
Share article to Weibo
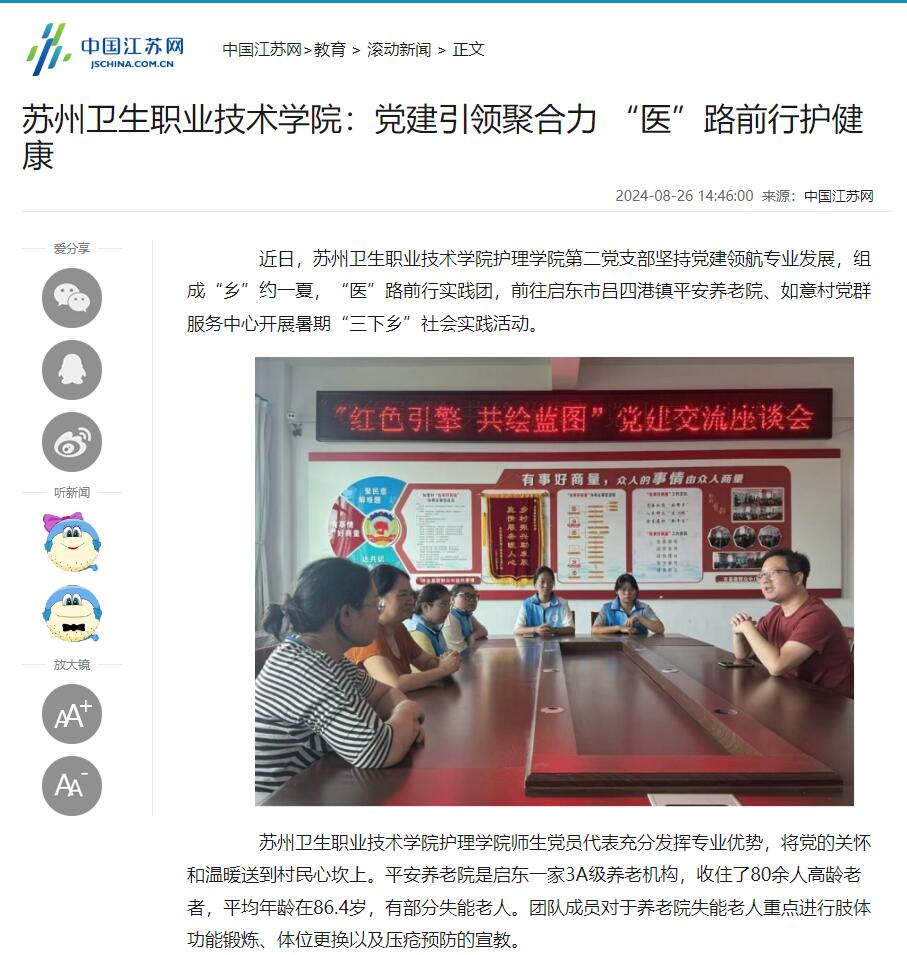(72, 442)
